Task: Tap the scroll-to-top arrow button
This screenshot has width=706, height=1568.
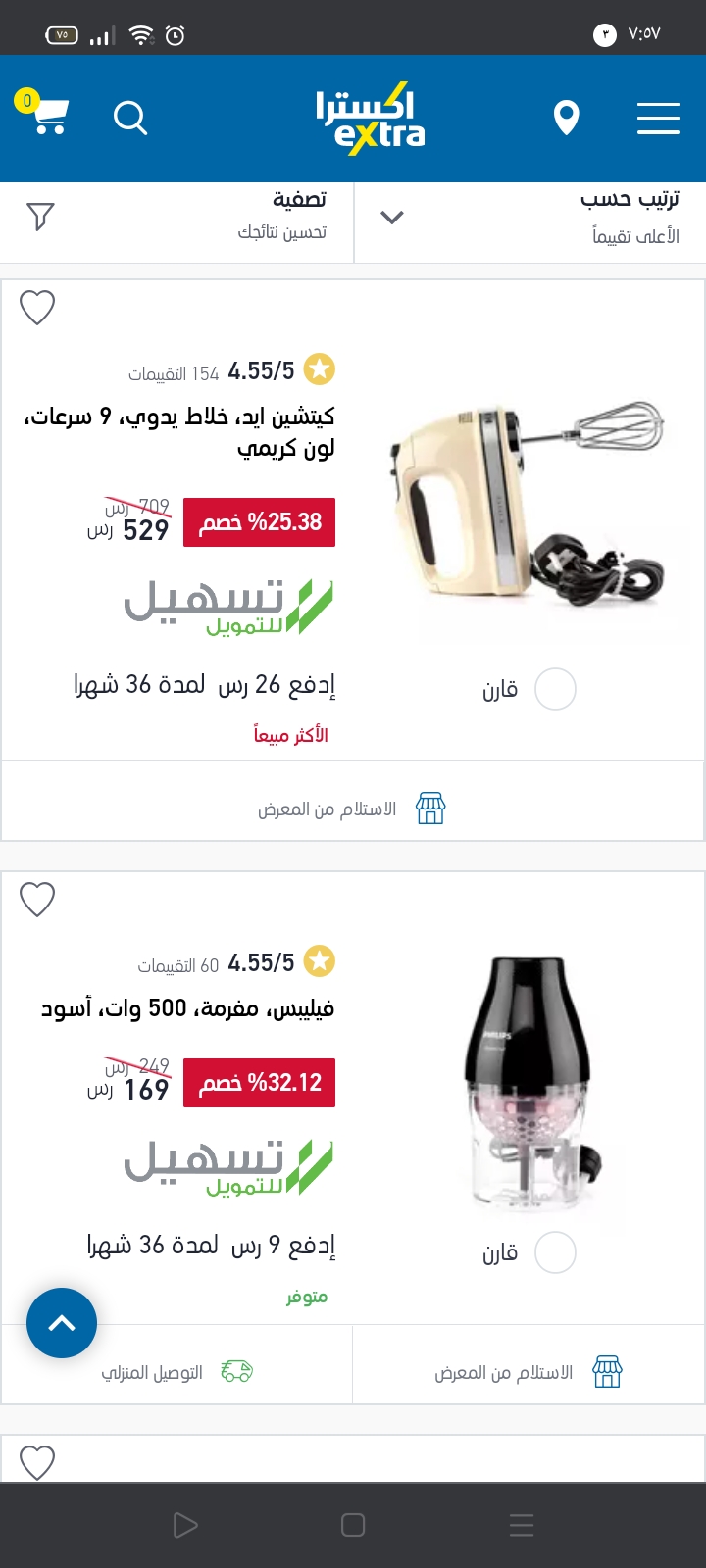Action: click(62, 1323)
